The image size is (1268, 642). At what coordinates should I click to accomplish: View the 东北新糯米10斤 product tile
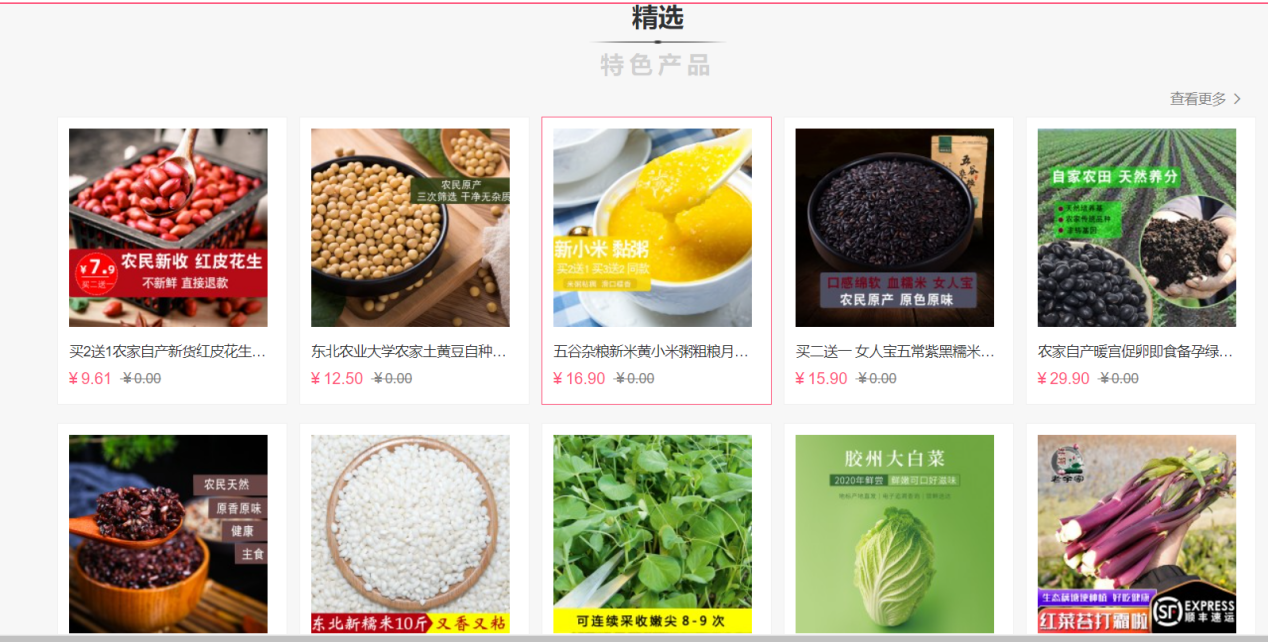point(410,533)
